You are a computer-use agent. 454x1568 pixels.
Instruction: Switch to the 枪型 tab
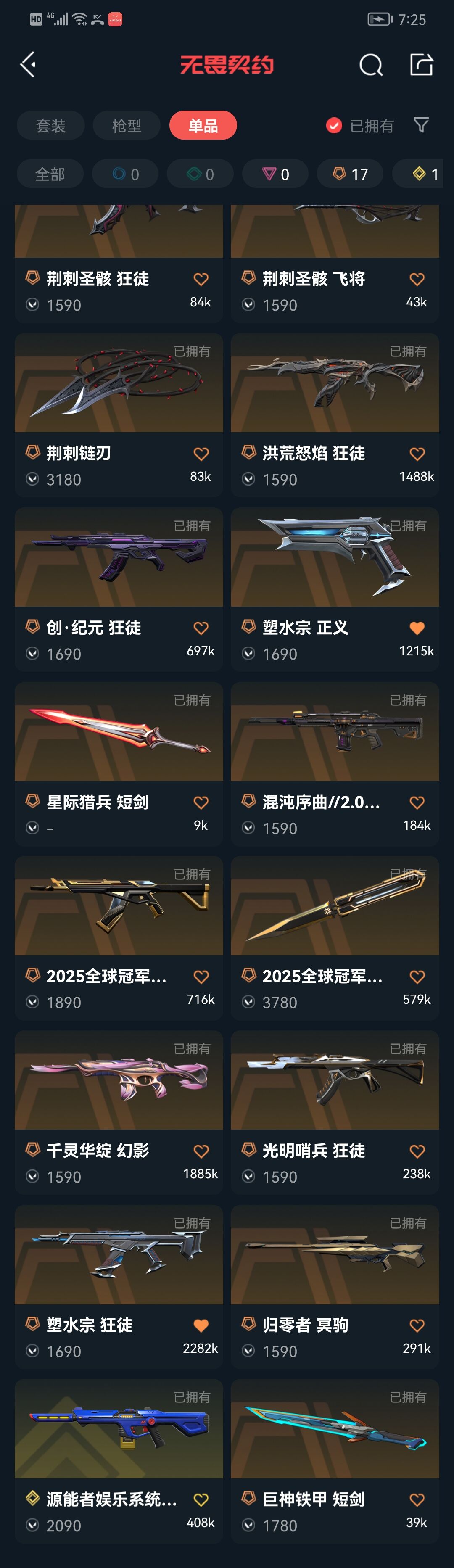point(127,125)
